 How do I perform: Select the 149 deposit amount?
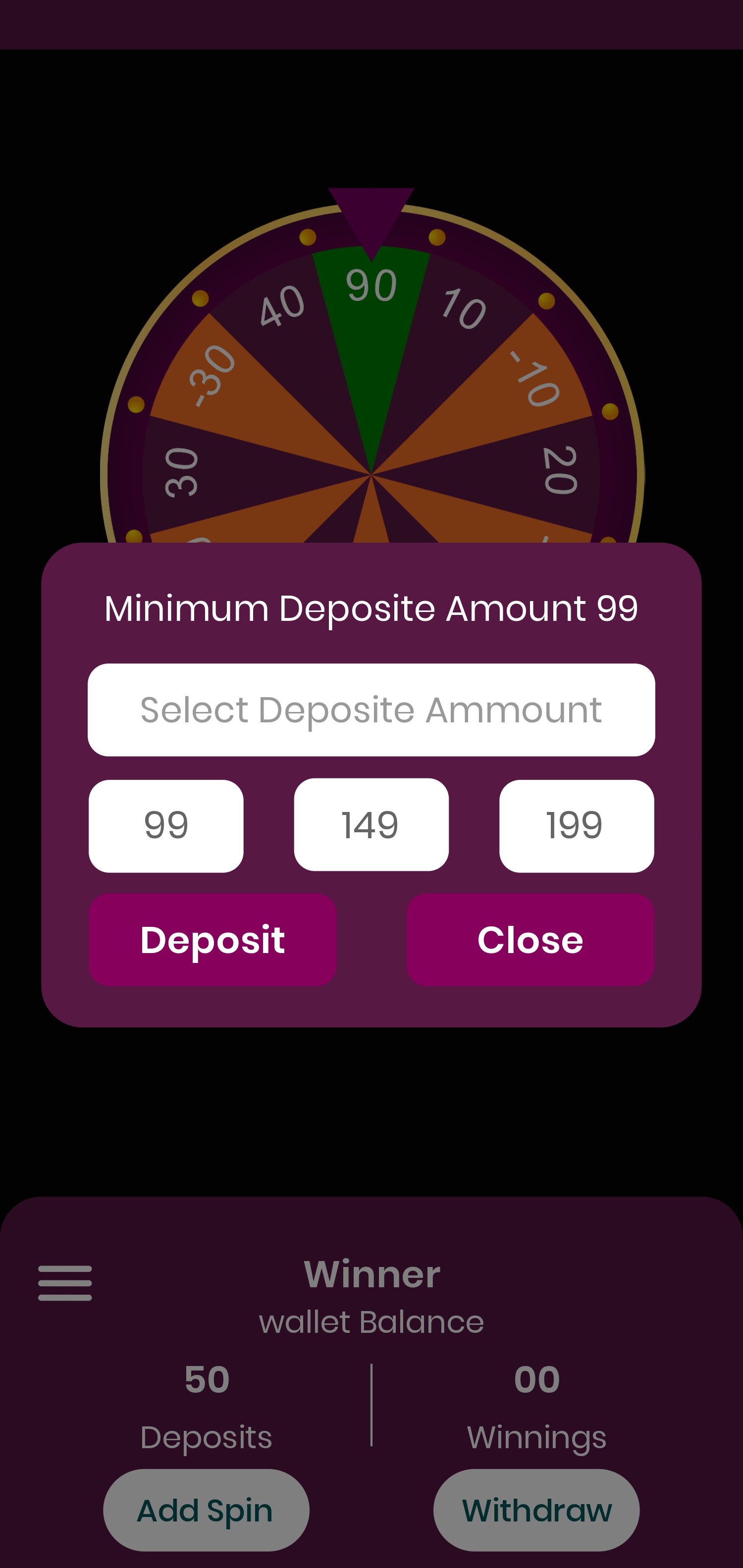click(371, 824)
